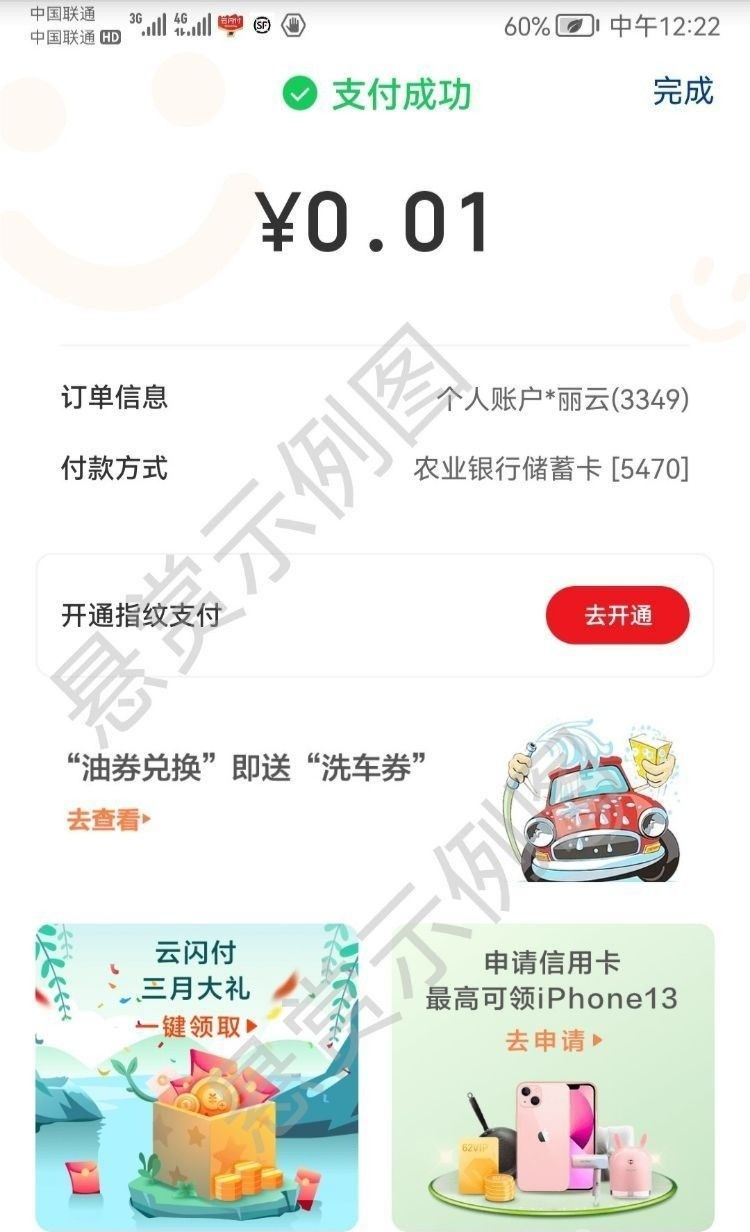Open the 申请信用卡 iPhone13 card
Image resolution: width=750 pixels, height=1232 pixels.
tap(552, 1075)
